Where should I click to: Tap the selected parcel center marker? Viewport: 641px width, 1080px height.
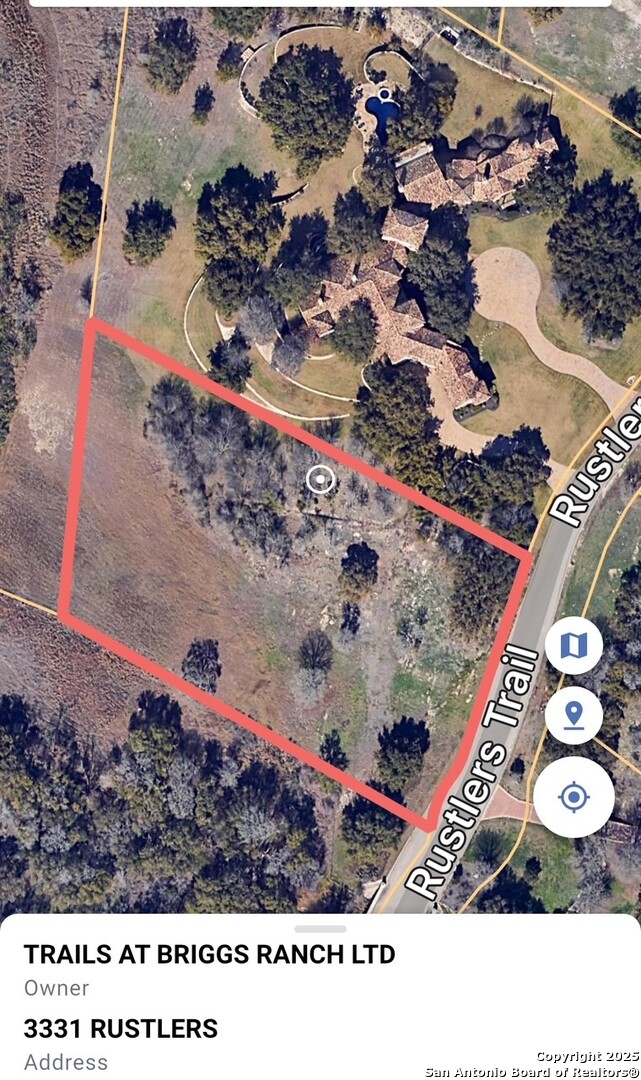click(320, 479)
